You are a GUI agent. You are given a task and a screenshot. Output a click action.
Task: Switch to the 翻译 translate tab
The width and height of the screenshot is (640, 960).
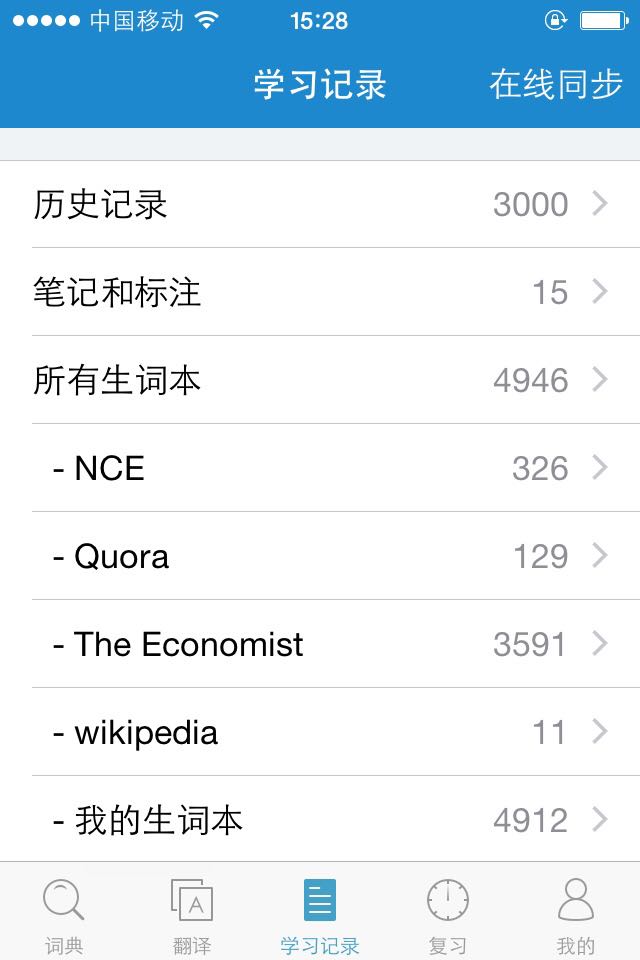(192, 914)
